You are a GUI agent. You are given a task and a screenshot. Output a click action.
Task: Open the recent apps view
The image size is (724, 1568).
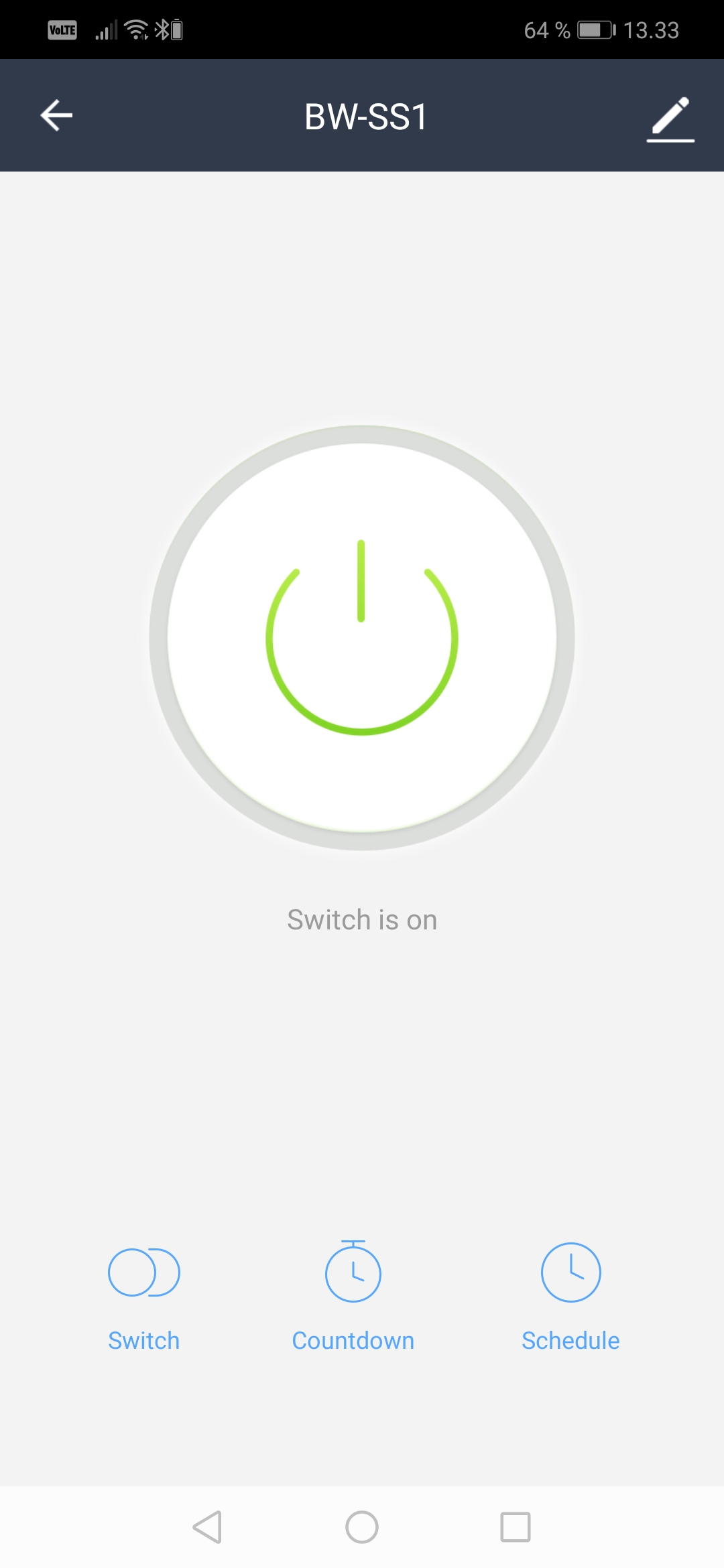(516, 1527)
